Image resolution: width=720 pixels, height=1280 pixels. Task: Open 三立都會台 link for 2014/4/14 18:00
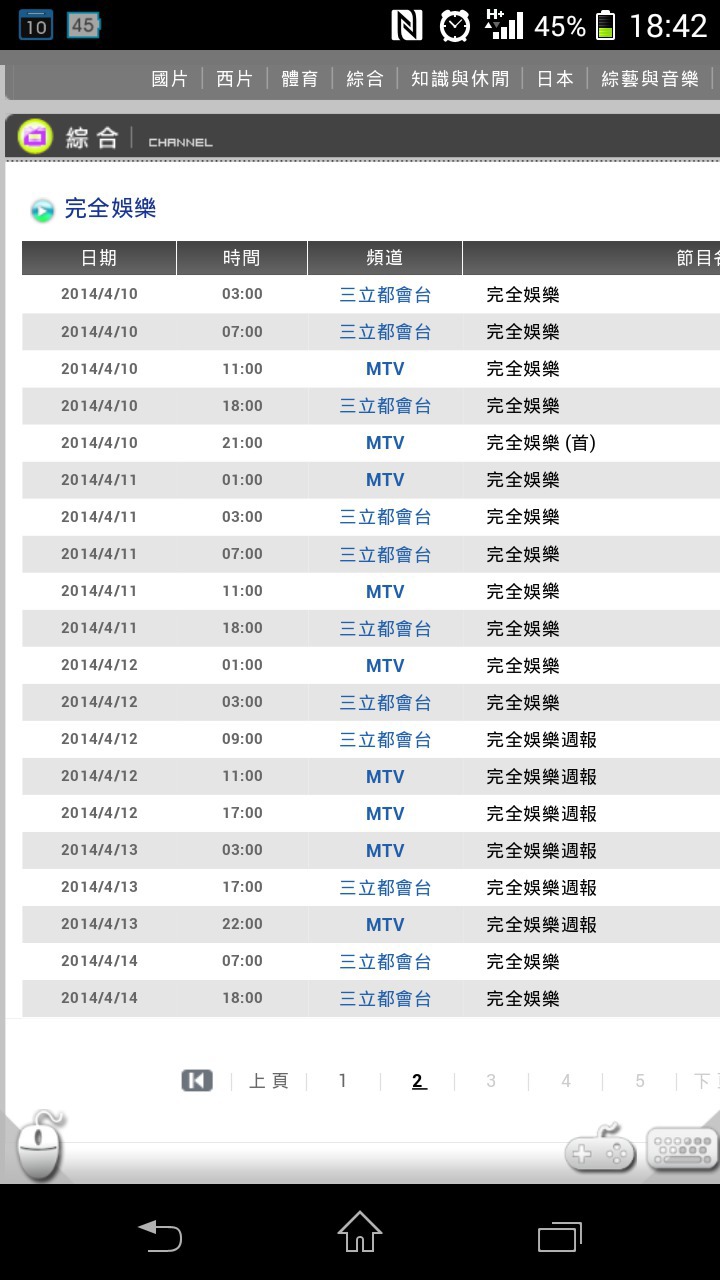tap(385, 998)
